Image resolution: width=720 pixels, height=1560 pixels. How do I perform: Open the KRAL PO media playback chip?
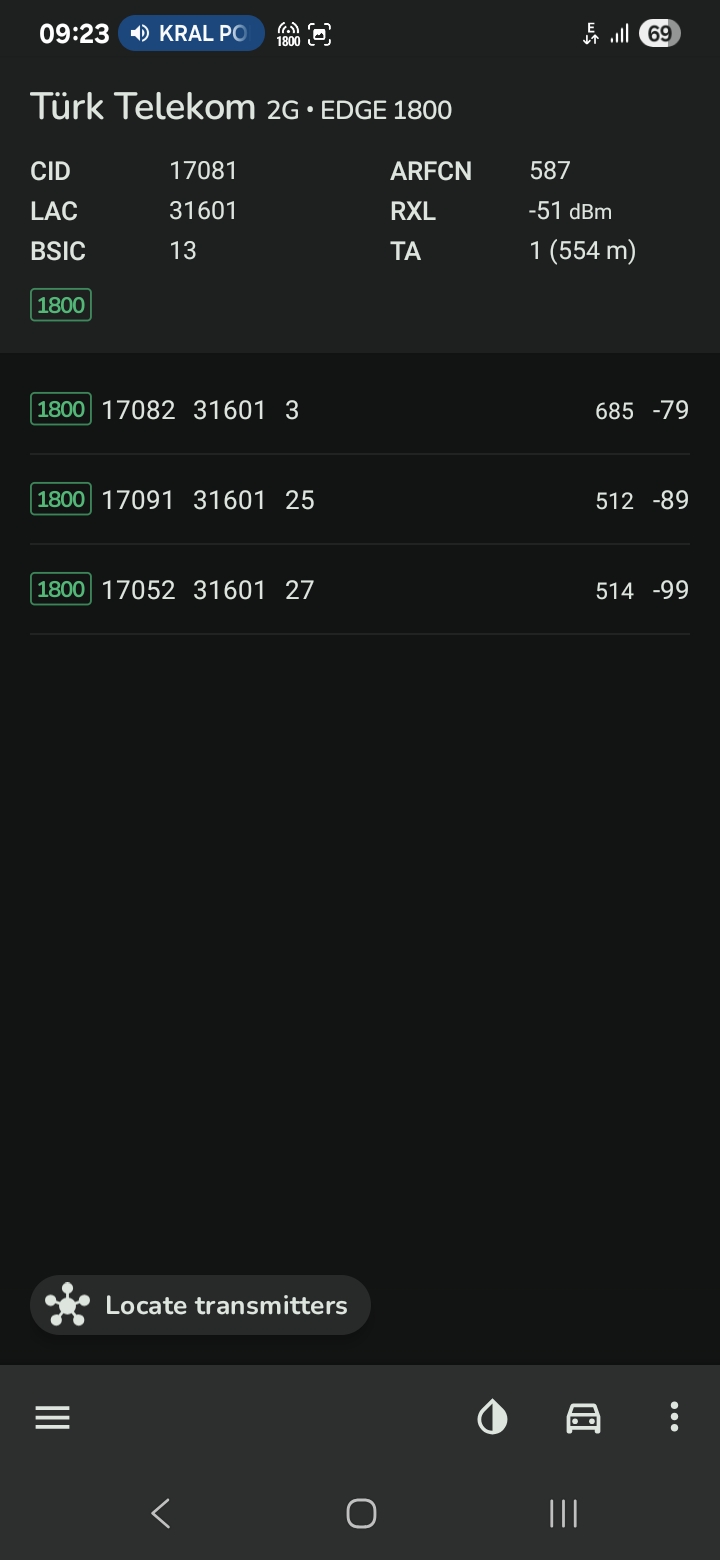191,33
